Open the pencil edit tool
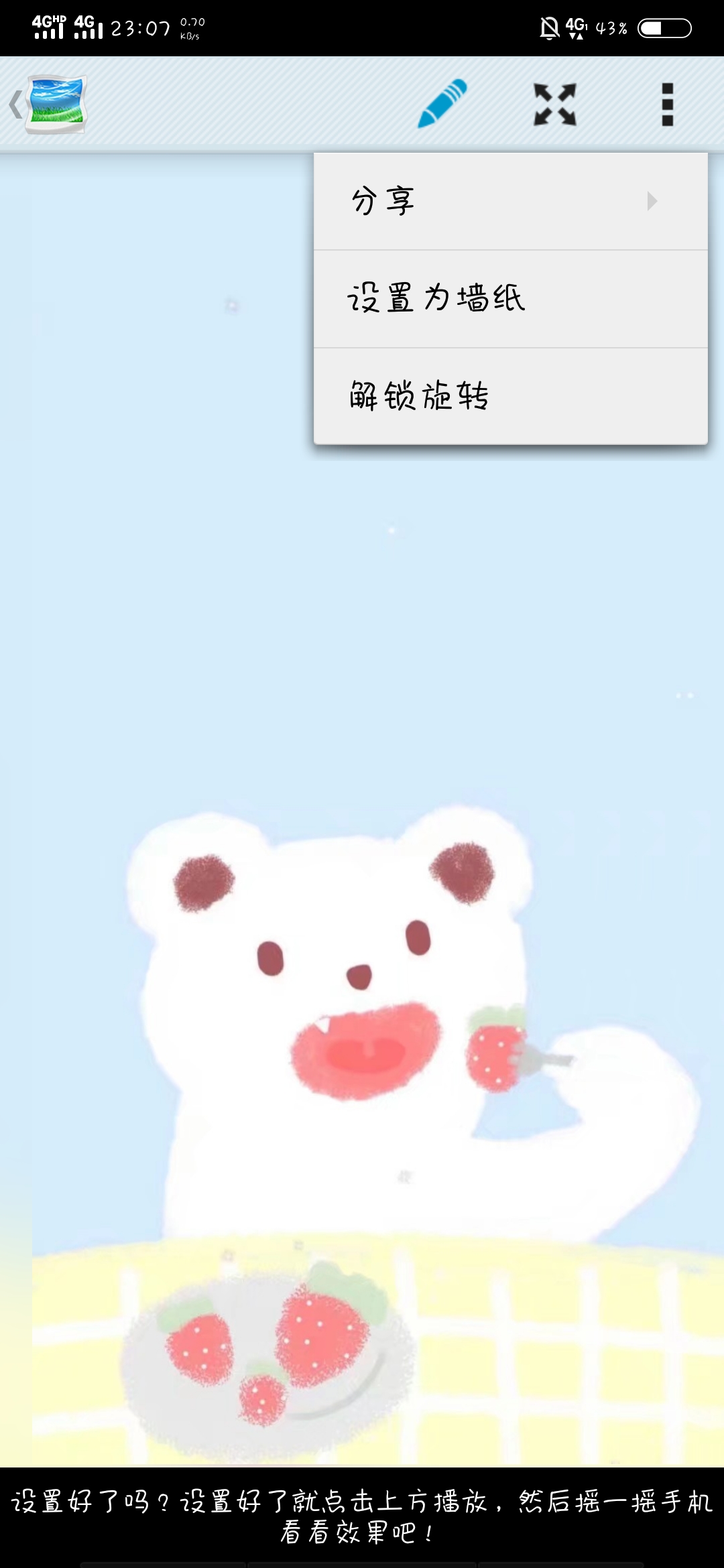This screenshot has width=724, height=1568. point(442,104)
